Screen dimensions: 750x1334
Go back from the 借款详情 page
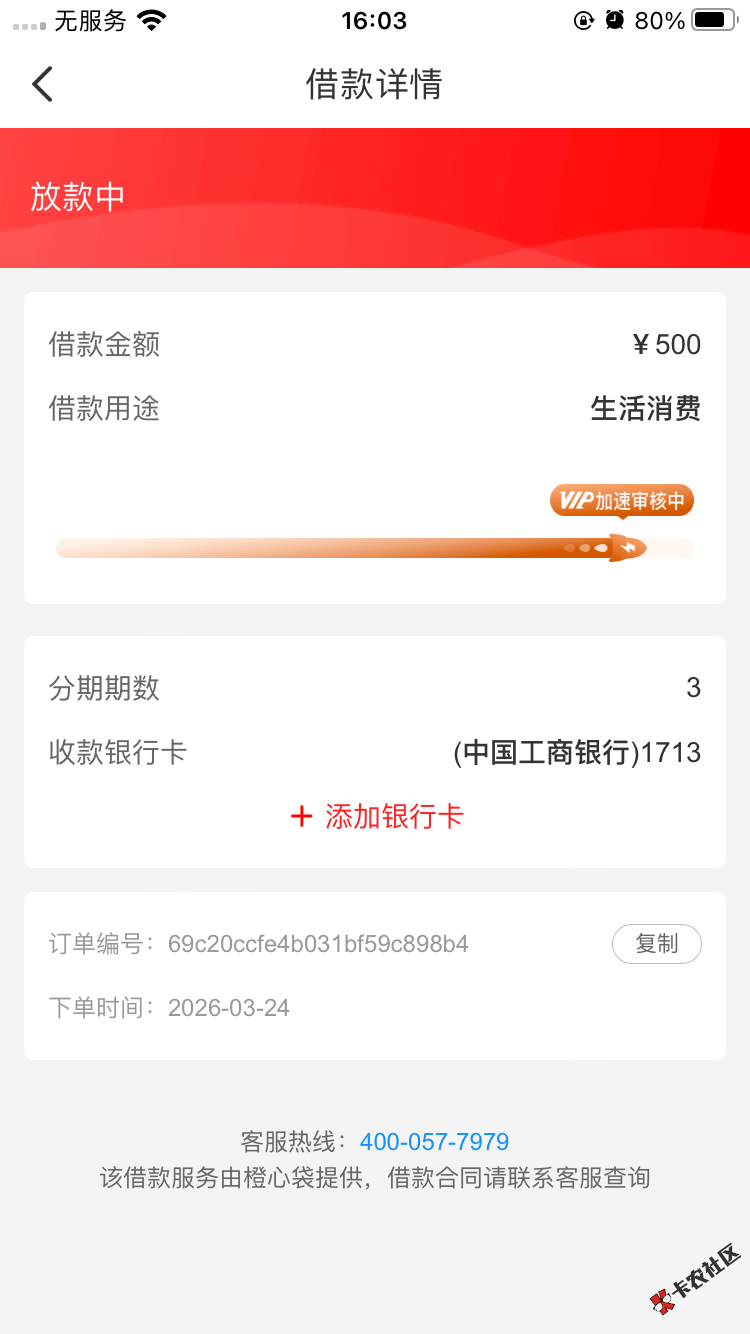pyautogui.click(x=42, y=84)
